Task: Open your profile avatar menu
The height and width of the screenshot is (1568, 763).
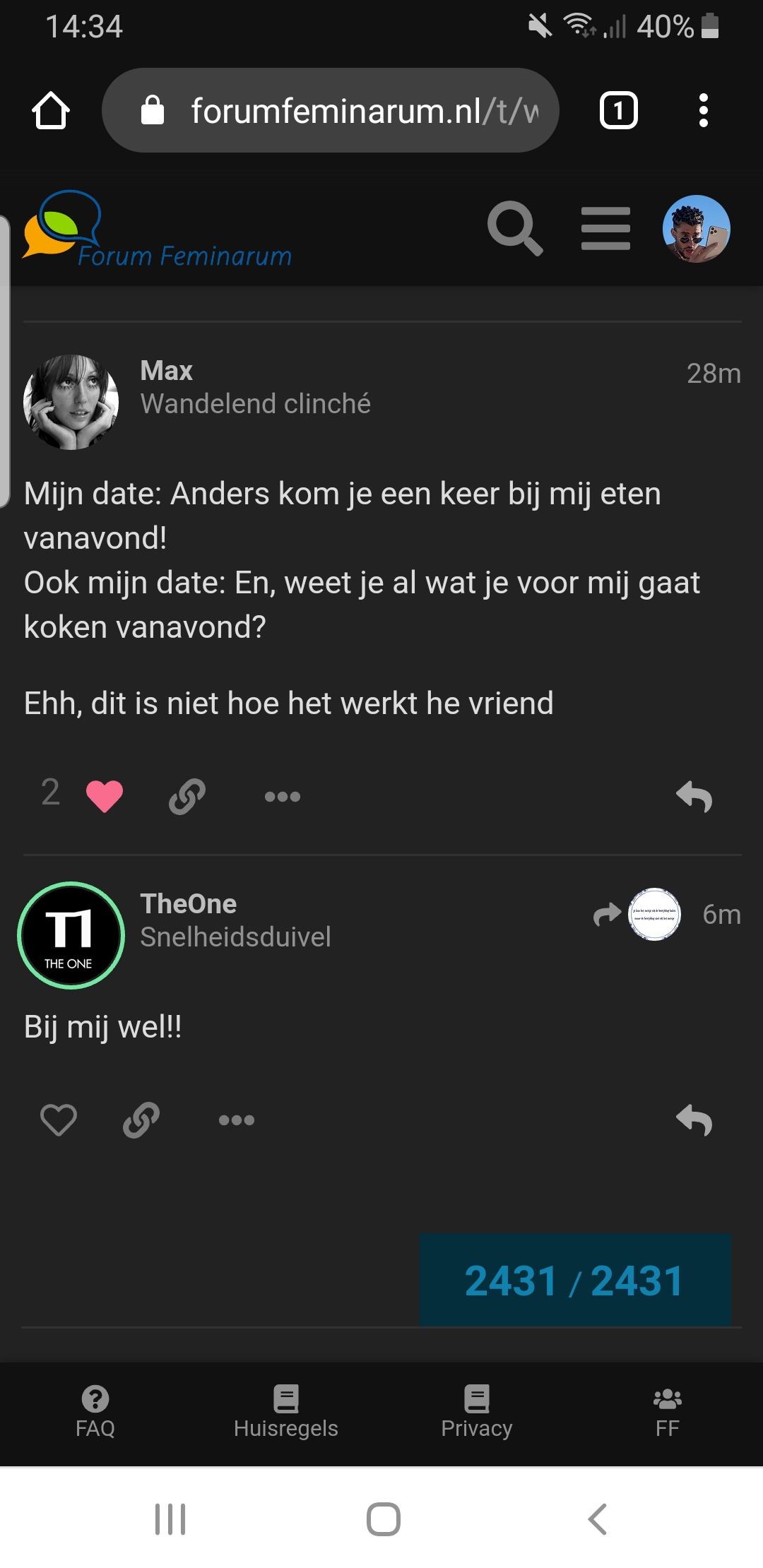Action: tap(696, 228)
